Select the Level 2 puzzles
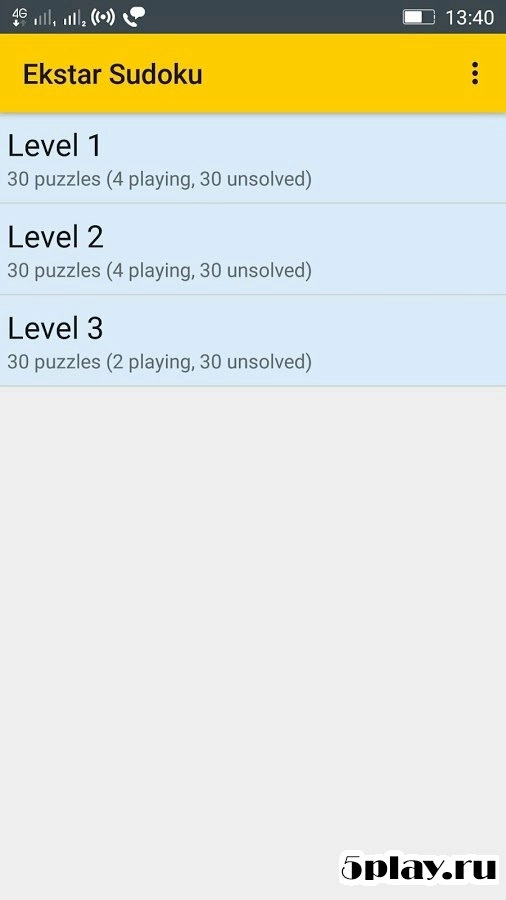Screen dimensions: 506x900 (x=253, y=249)
